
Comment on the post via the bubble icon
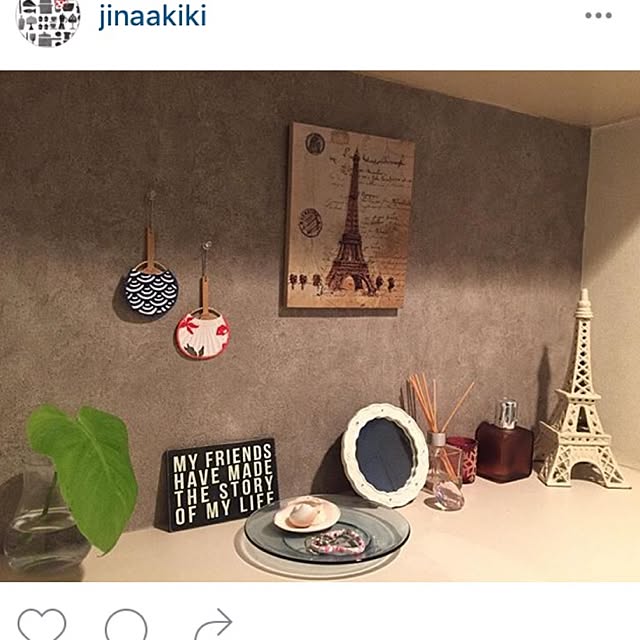pyautogui.click(x=126, y=626)
